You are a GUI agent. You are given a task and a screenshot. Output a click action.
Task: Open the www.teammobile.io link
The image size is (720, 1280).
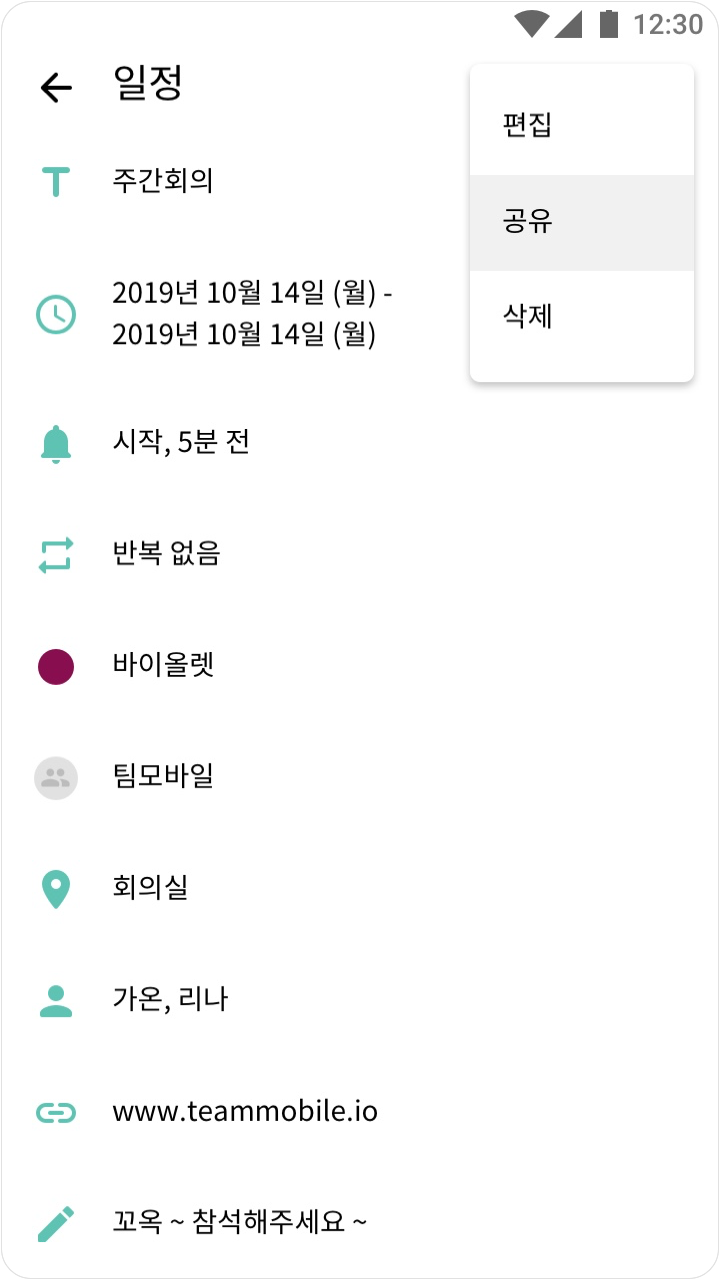(x=245, y=1111)
